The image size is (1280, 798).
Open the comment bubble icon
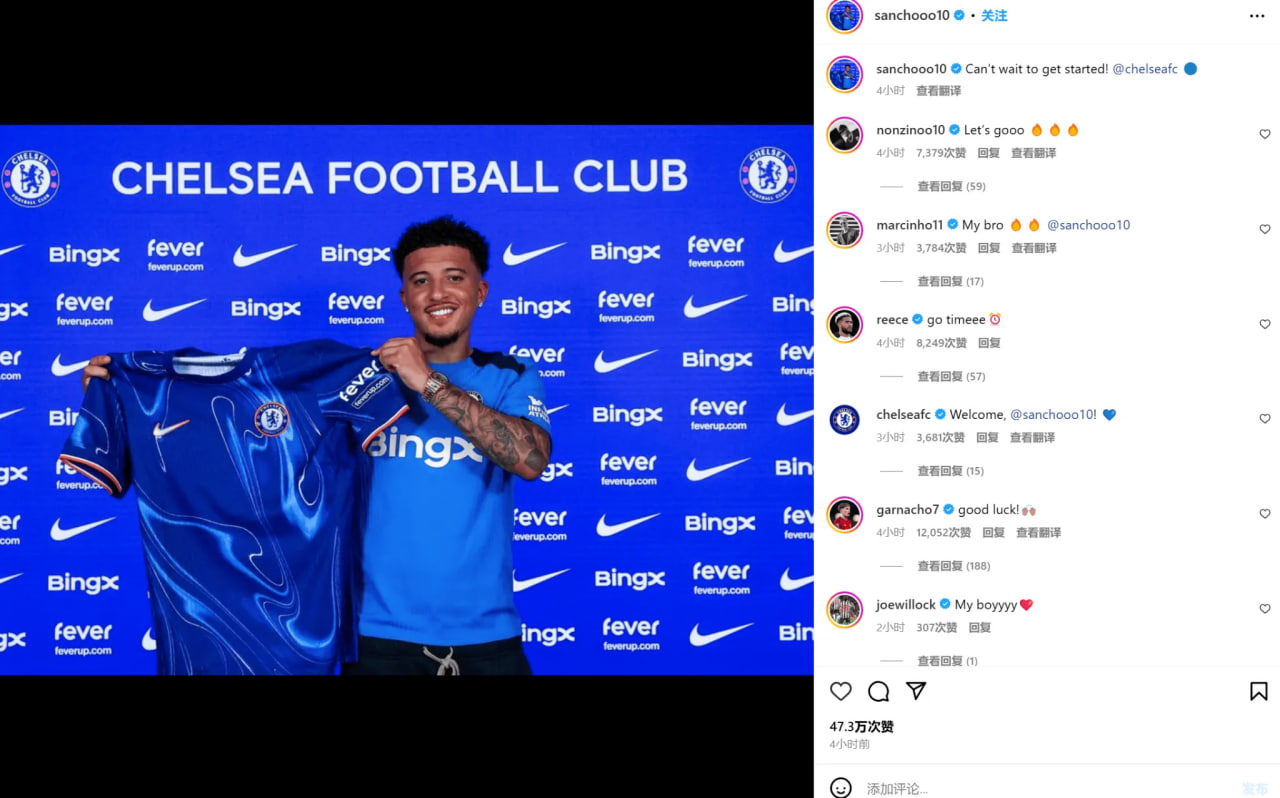pyautogui.click(x=878, y=691)
